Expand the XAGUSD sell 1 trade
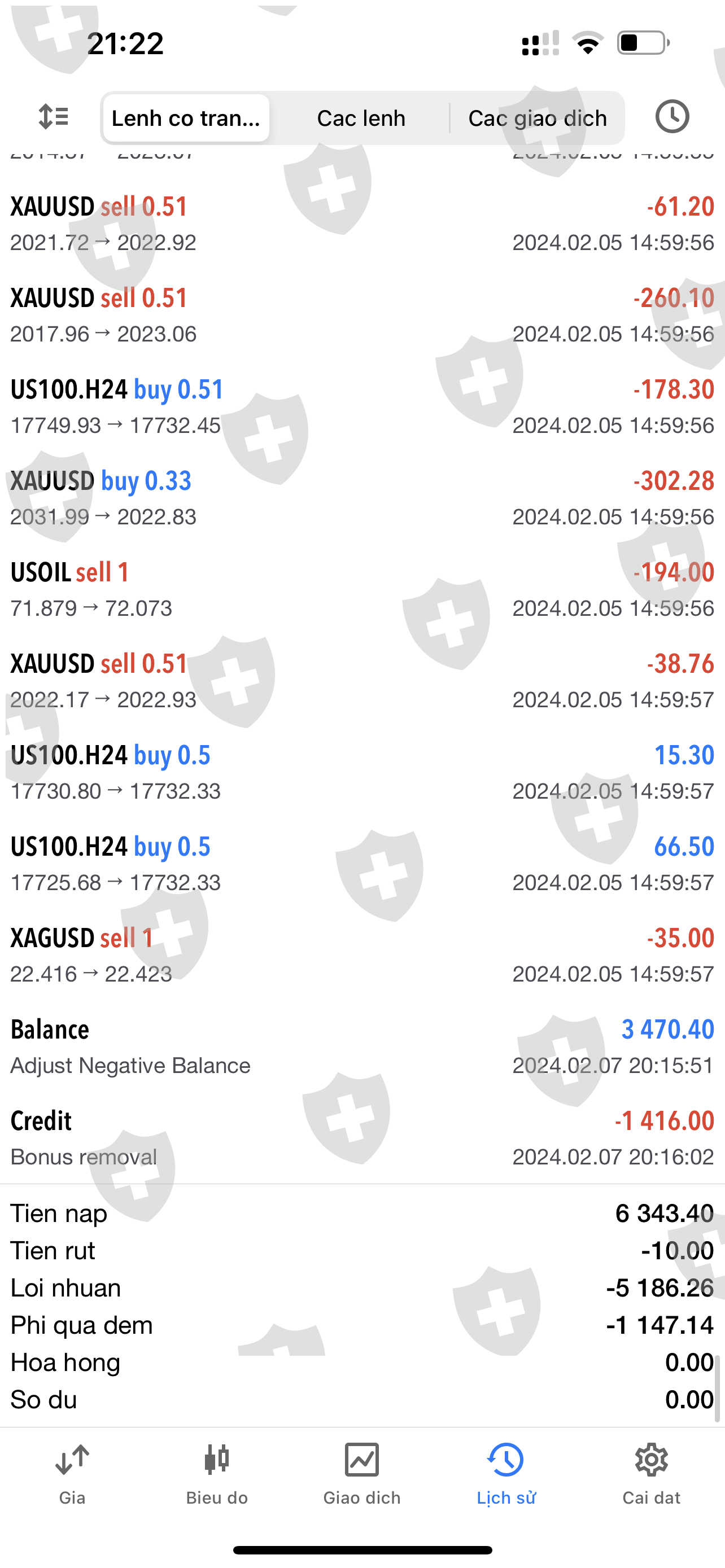Image resolution: width=725 pixels, height=1568 pixels. (x=362, y=955)
